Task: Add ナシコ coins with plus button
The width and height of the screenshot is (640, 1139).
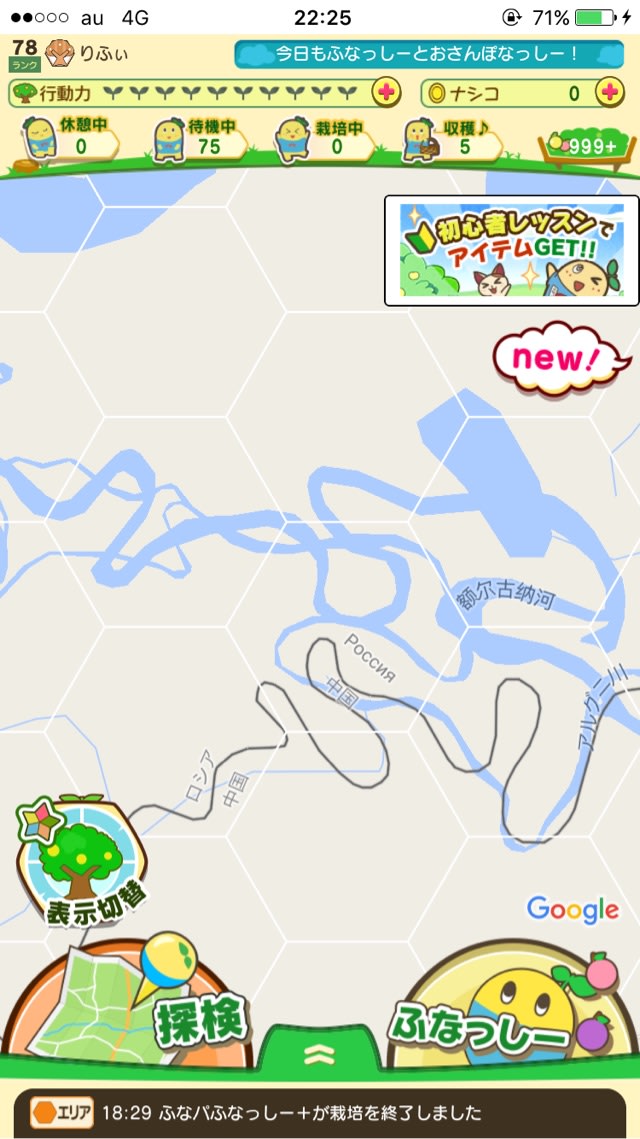Action: pyautogui.click(x=609, y=93)
